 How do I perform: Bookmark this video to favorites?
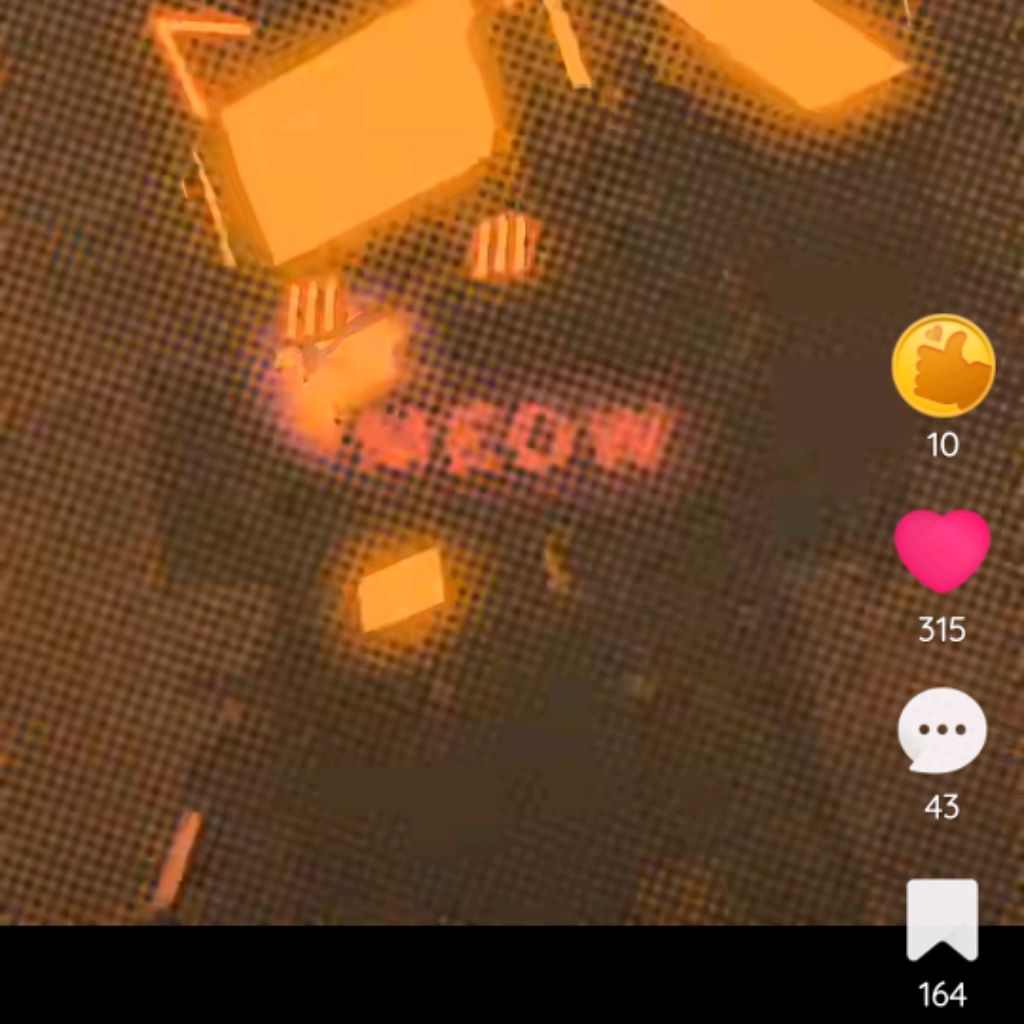pos(942,918)
